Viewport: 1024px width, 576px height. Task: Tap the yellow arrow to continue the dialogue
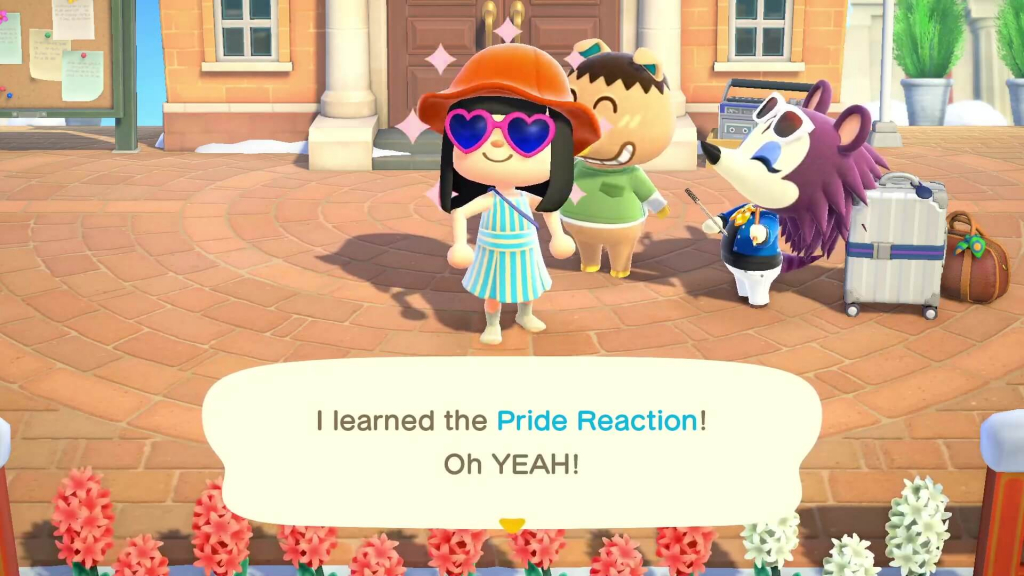(512, 524)
